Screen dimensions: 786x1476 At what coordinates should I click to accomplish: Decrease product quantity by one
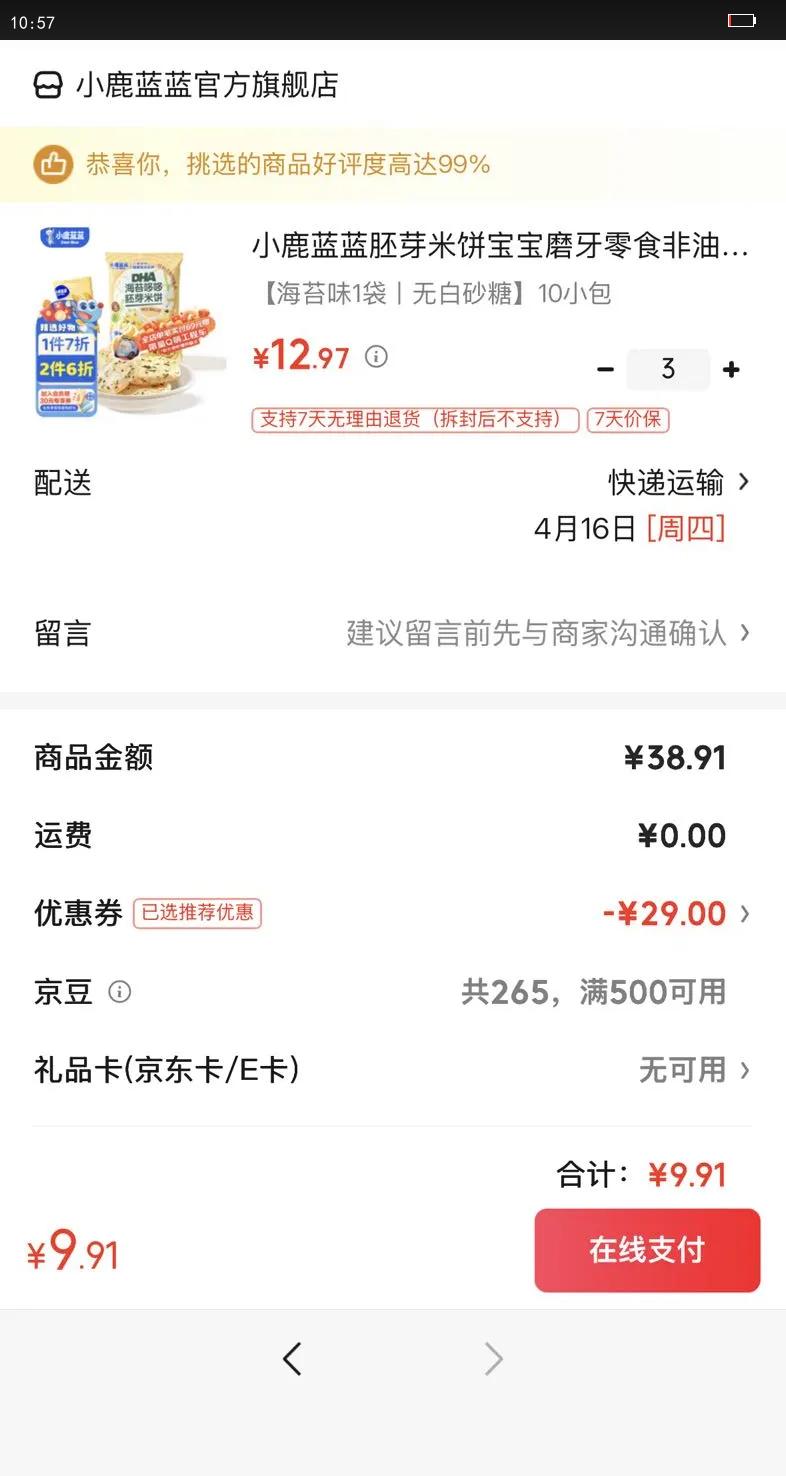(605, 370)
